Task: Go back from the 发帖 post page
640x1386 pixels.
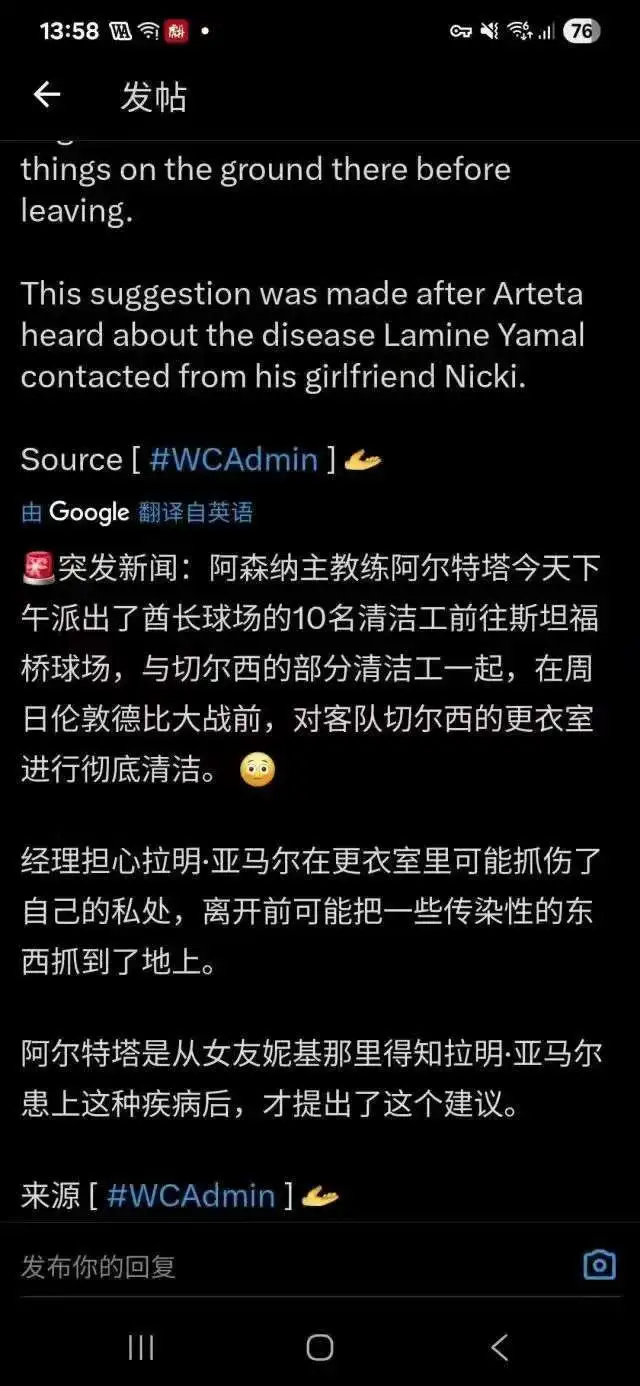Action: [47, 95]
